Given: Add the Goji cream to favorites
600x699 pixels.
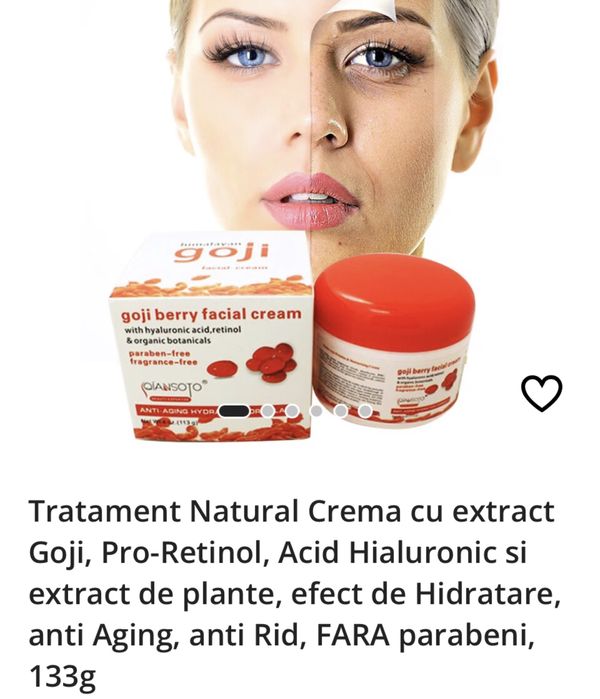Looking at the screenshot, I should 542,393.
